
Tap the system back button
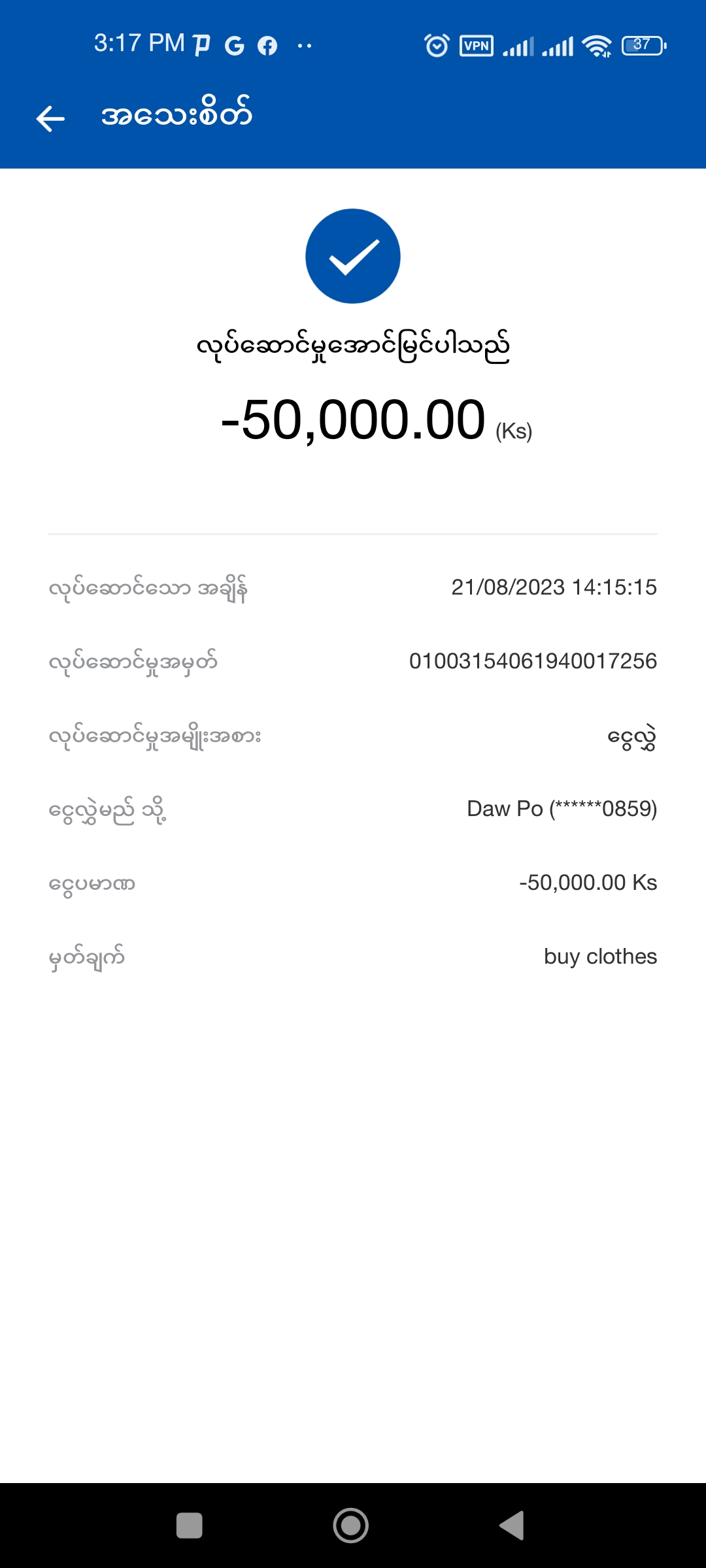pos(512,1526)
